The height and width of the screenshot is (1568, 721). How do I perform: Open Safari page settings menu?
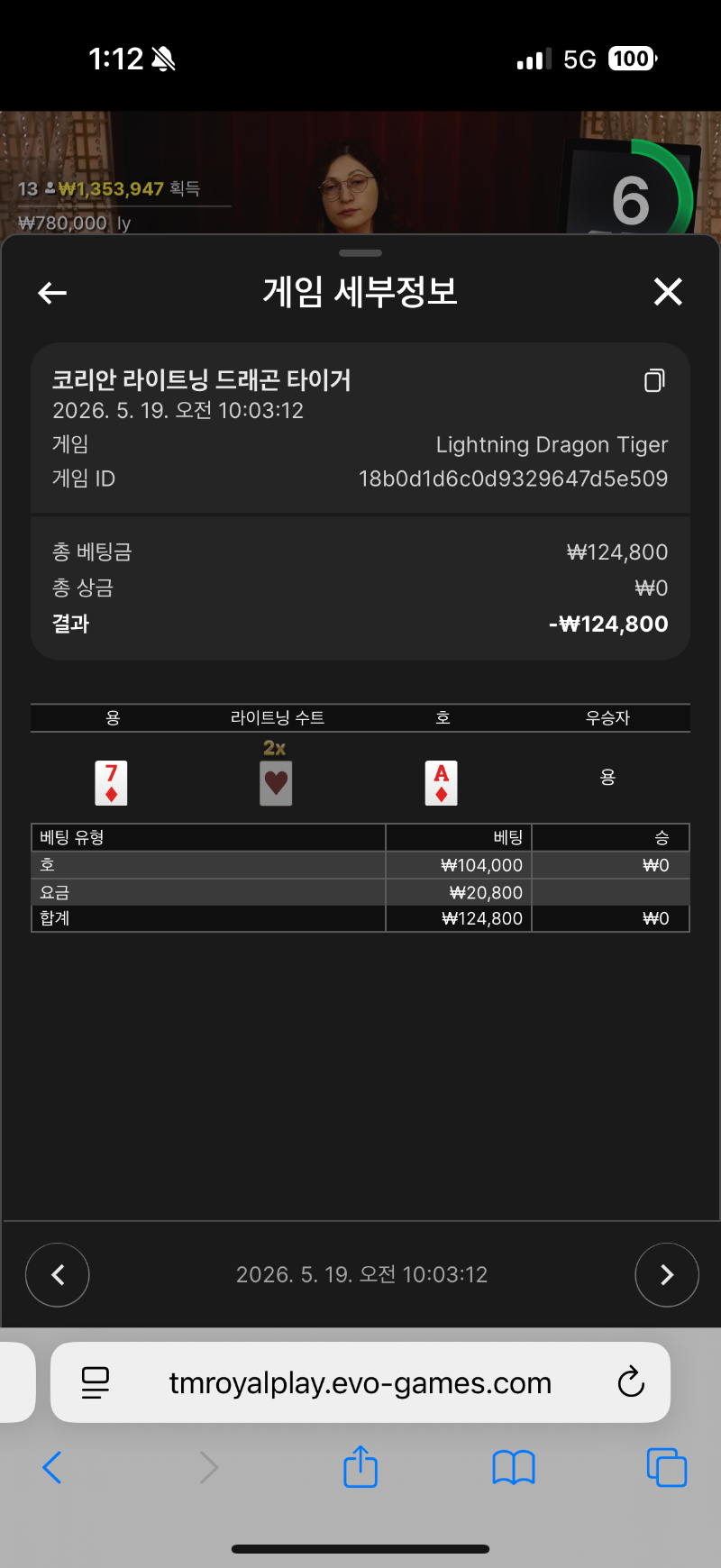click(x=95, y=1382)
